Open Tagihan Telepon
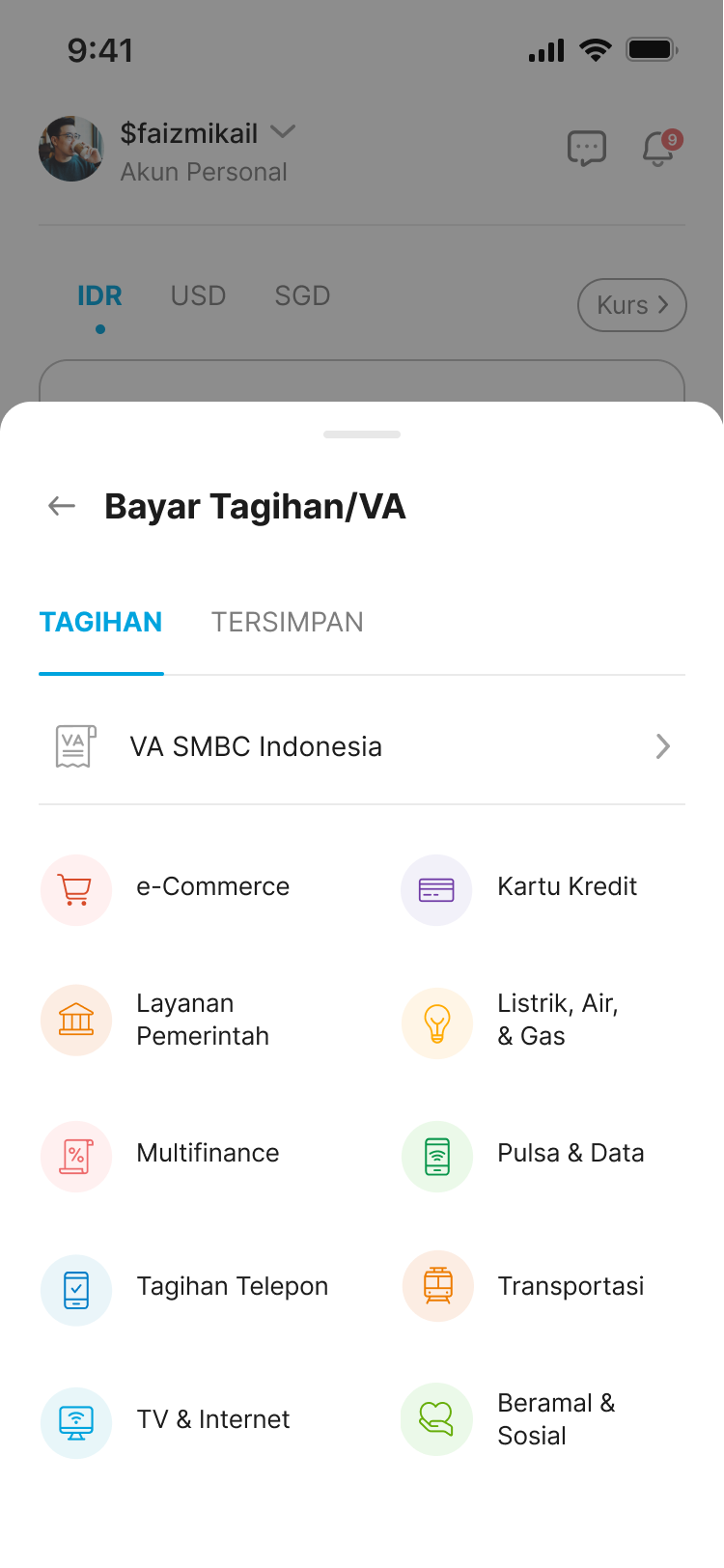 click(185, 1288)
